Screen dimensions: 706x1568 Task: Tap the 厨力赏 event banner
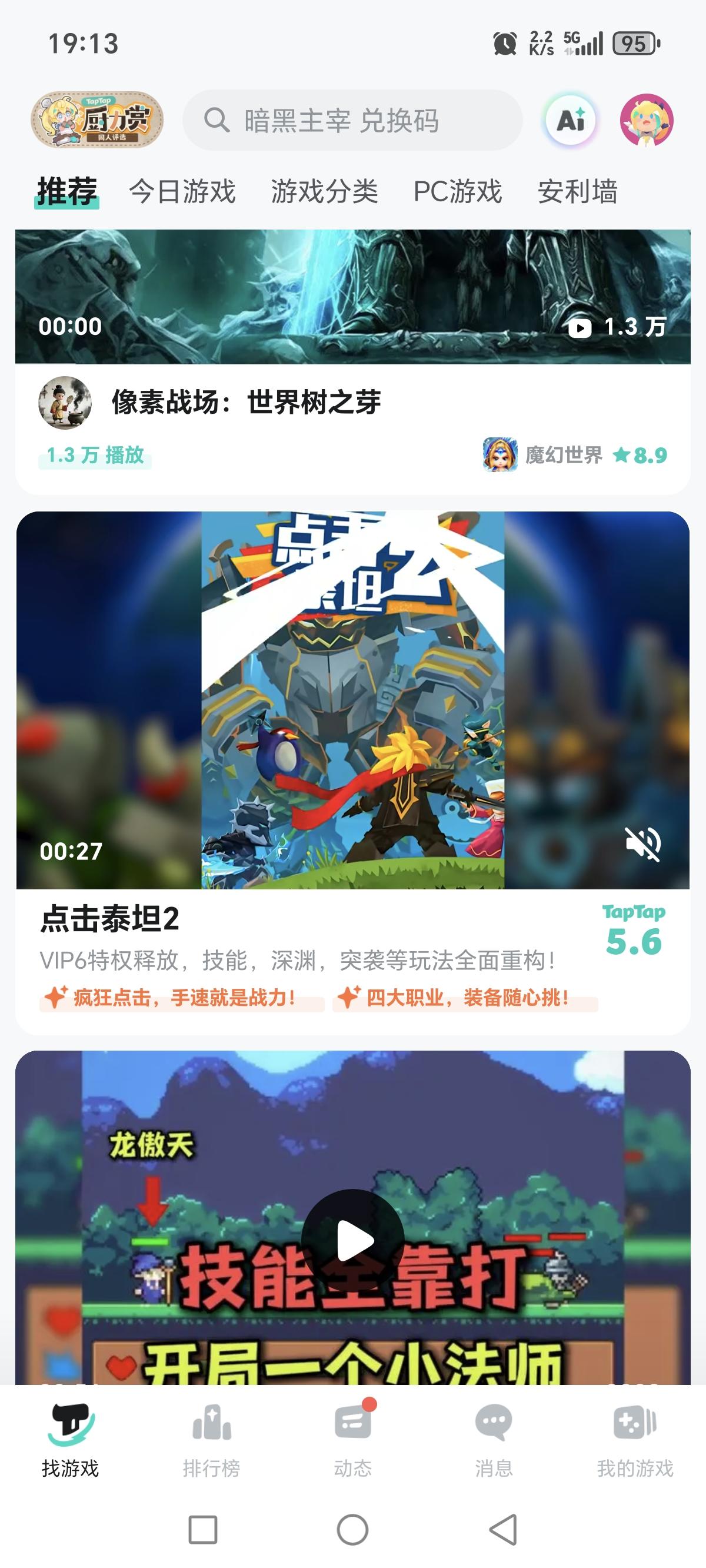click(101, 121)
